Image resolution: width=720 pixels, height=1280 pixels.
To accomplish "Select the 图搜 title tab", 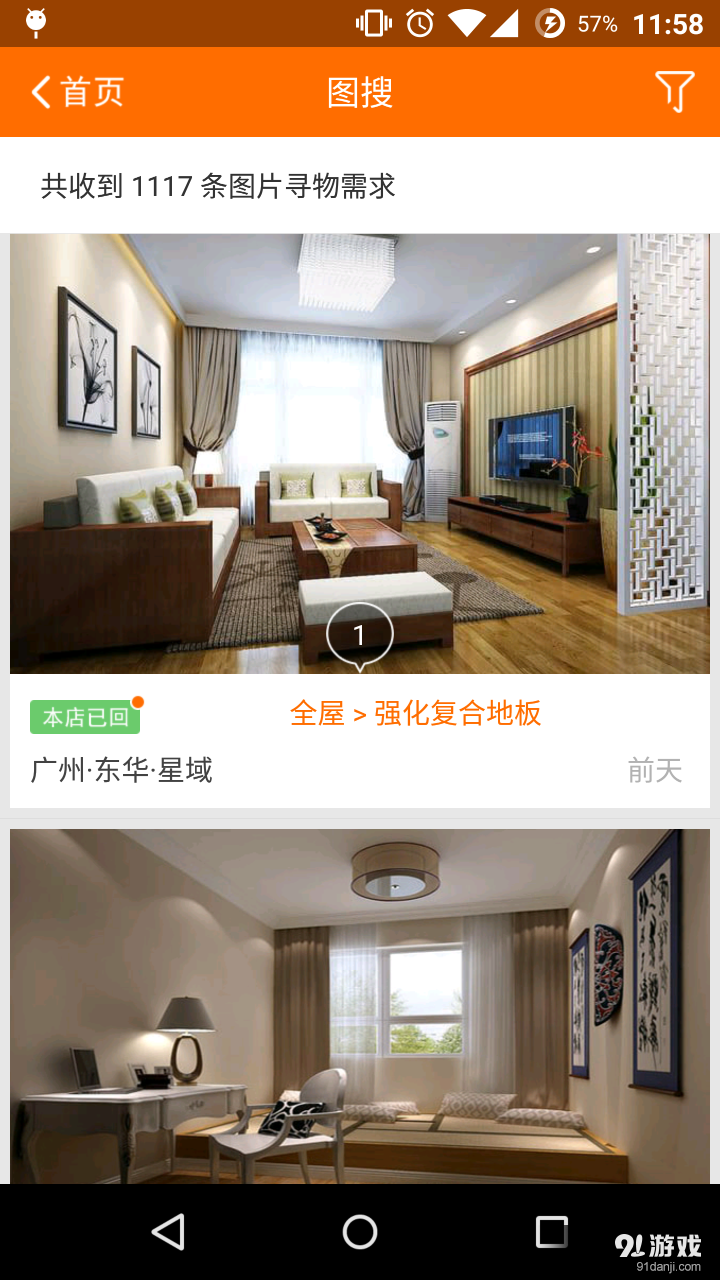I will (x=359, y=91).
